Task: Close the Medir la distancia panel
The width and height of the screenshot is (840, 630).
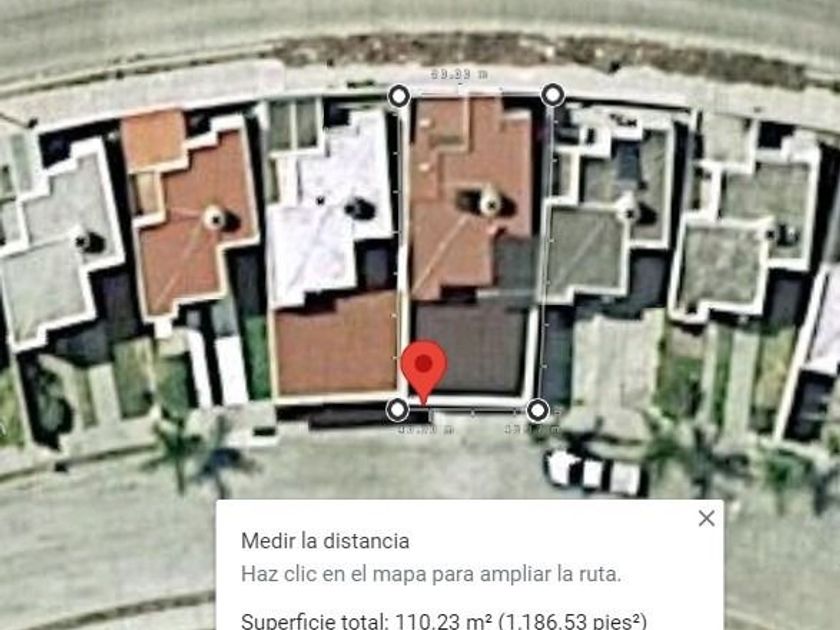Action: coord(707,518)
